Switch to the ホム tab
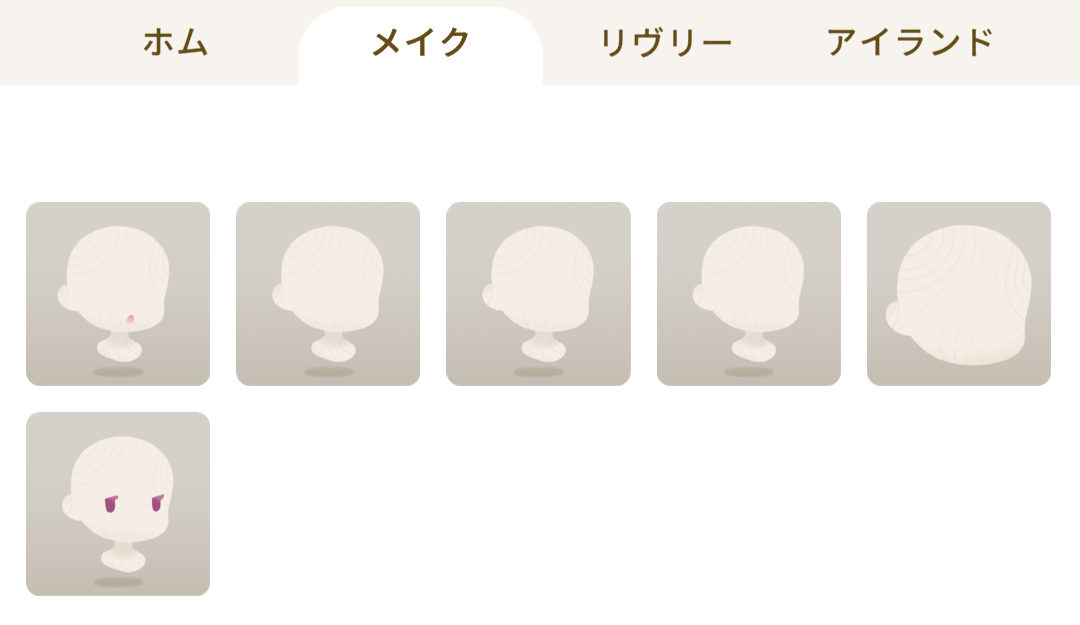The height and width of the screenshot is (625, 1080). pyautogui.click(x=175, y=43)
